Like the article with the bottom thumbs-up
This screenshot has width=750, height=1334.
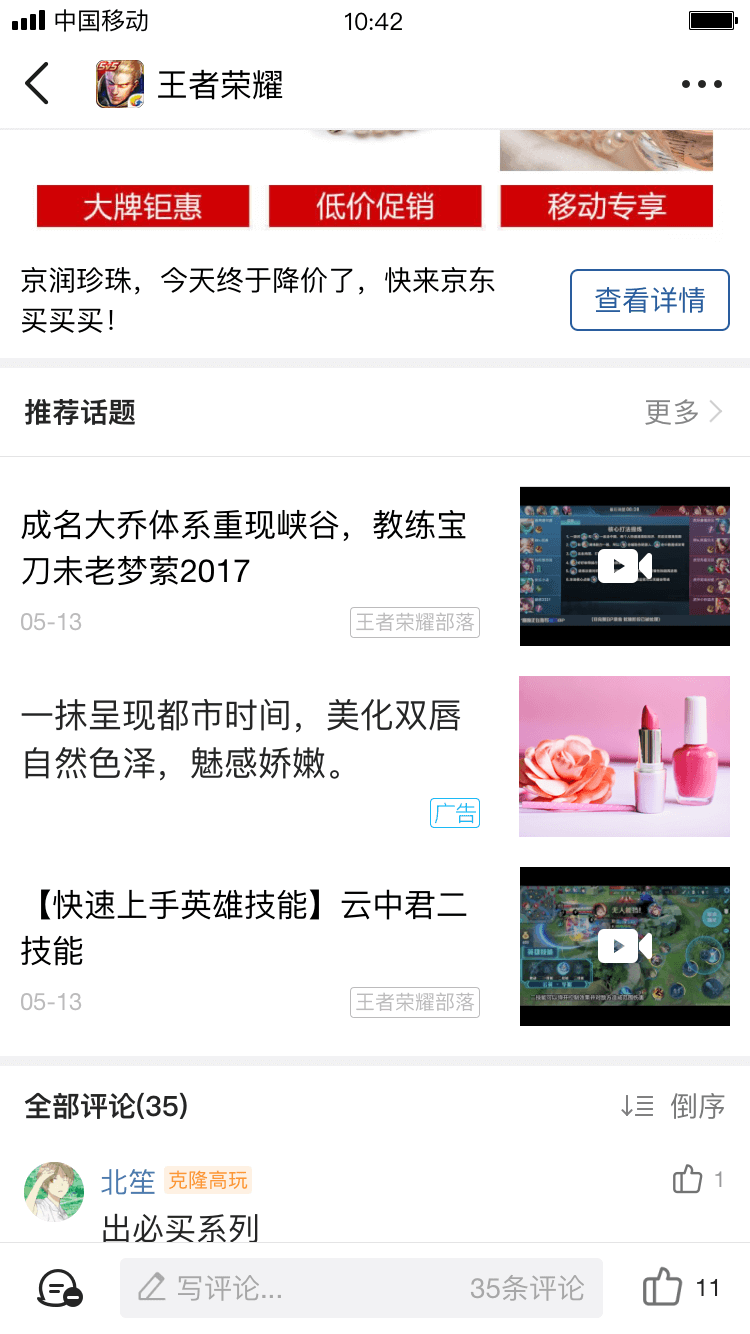[662, 1288]
